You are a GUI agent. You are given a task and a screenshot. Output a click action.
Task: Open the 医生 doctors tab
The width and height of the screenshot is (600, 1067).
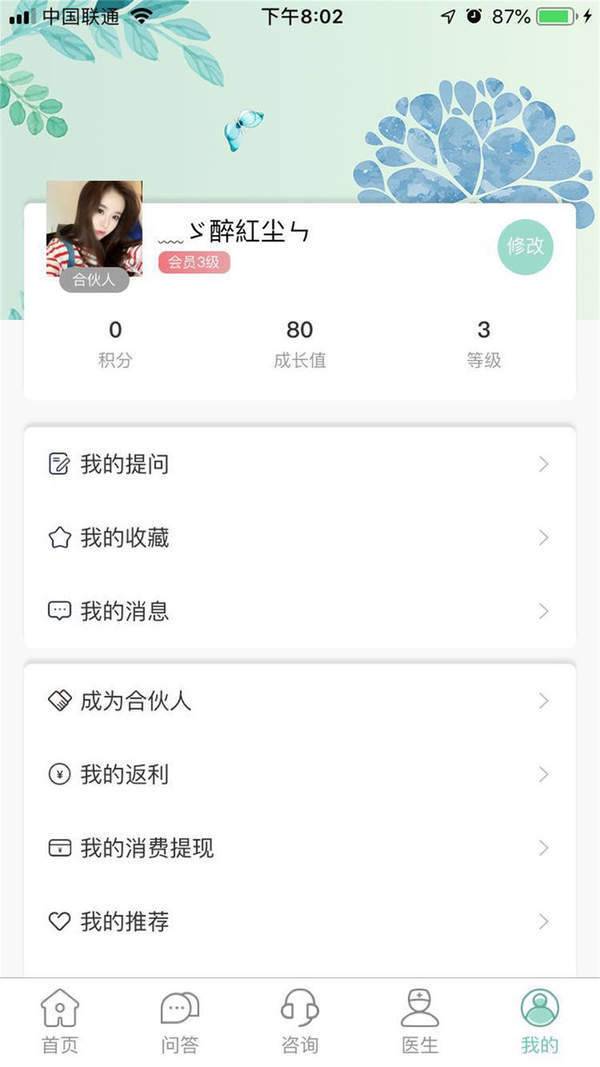(x=420, y=1022)
